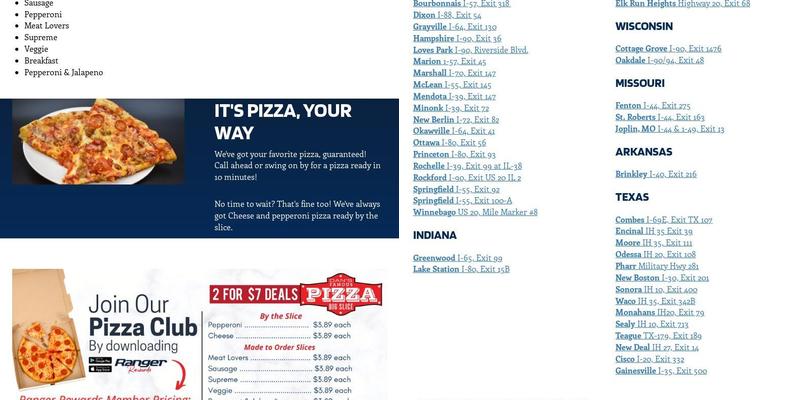Image resolution: width=800 pixels, height=400 pixels.
Task: Open the Dixon I-88 location link
Action: tap(446, 15)
